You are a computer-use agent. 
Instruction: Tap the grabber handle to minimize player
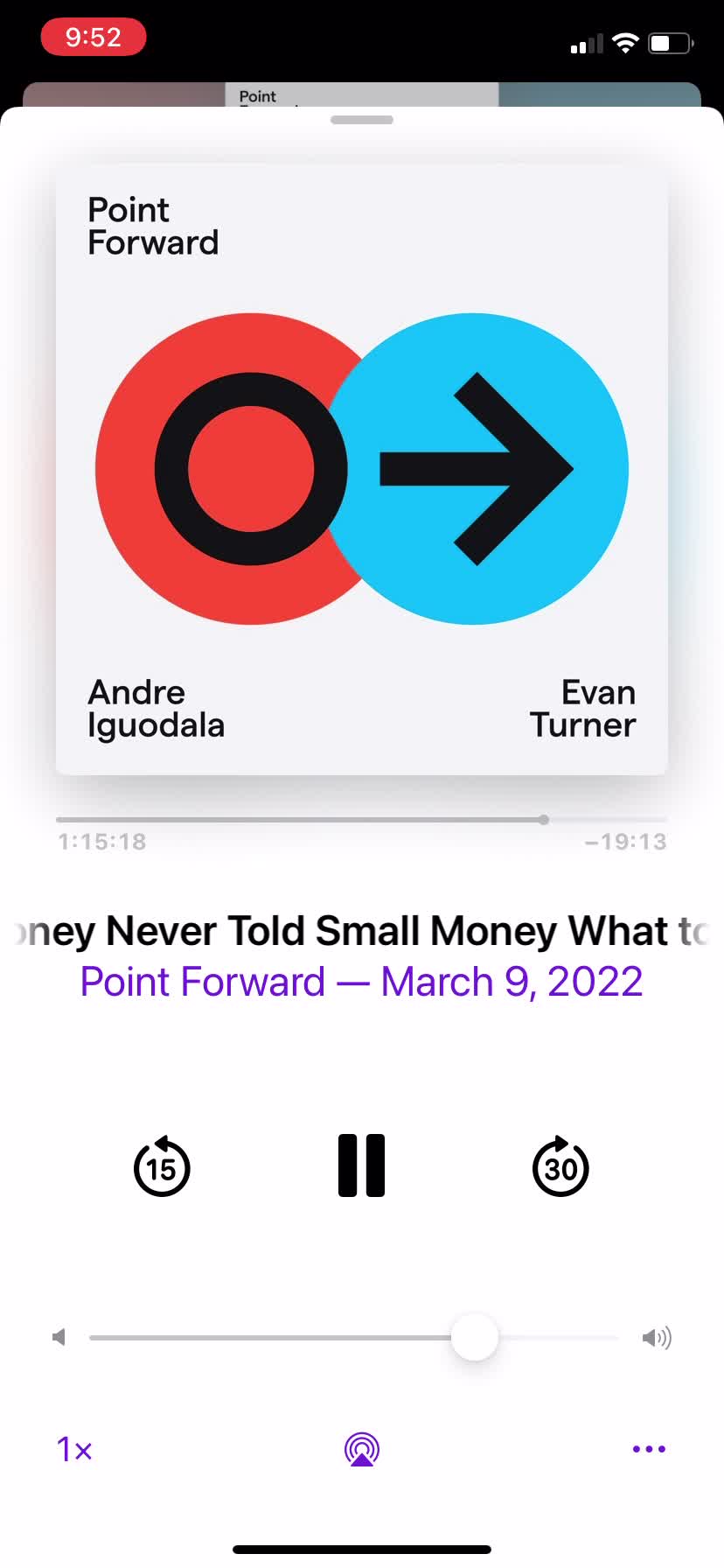click(362, 120)
